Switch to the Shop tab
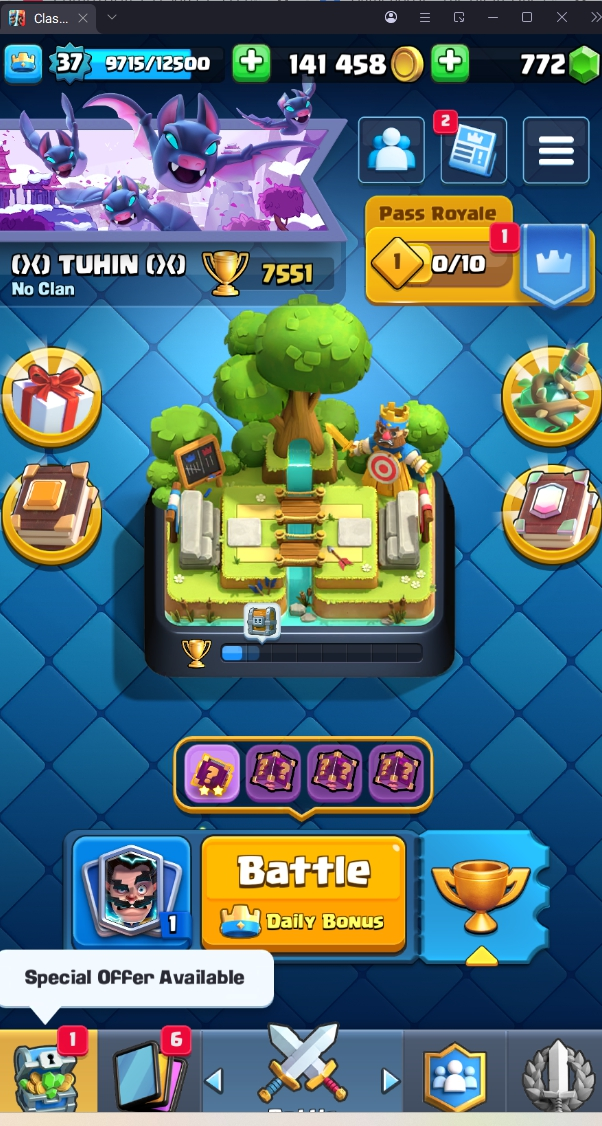 pyautogui.click(x=48, y=1070)
